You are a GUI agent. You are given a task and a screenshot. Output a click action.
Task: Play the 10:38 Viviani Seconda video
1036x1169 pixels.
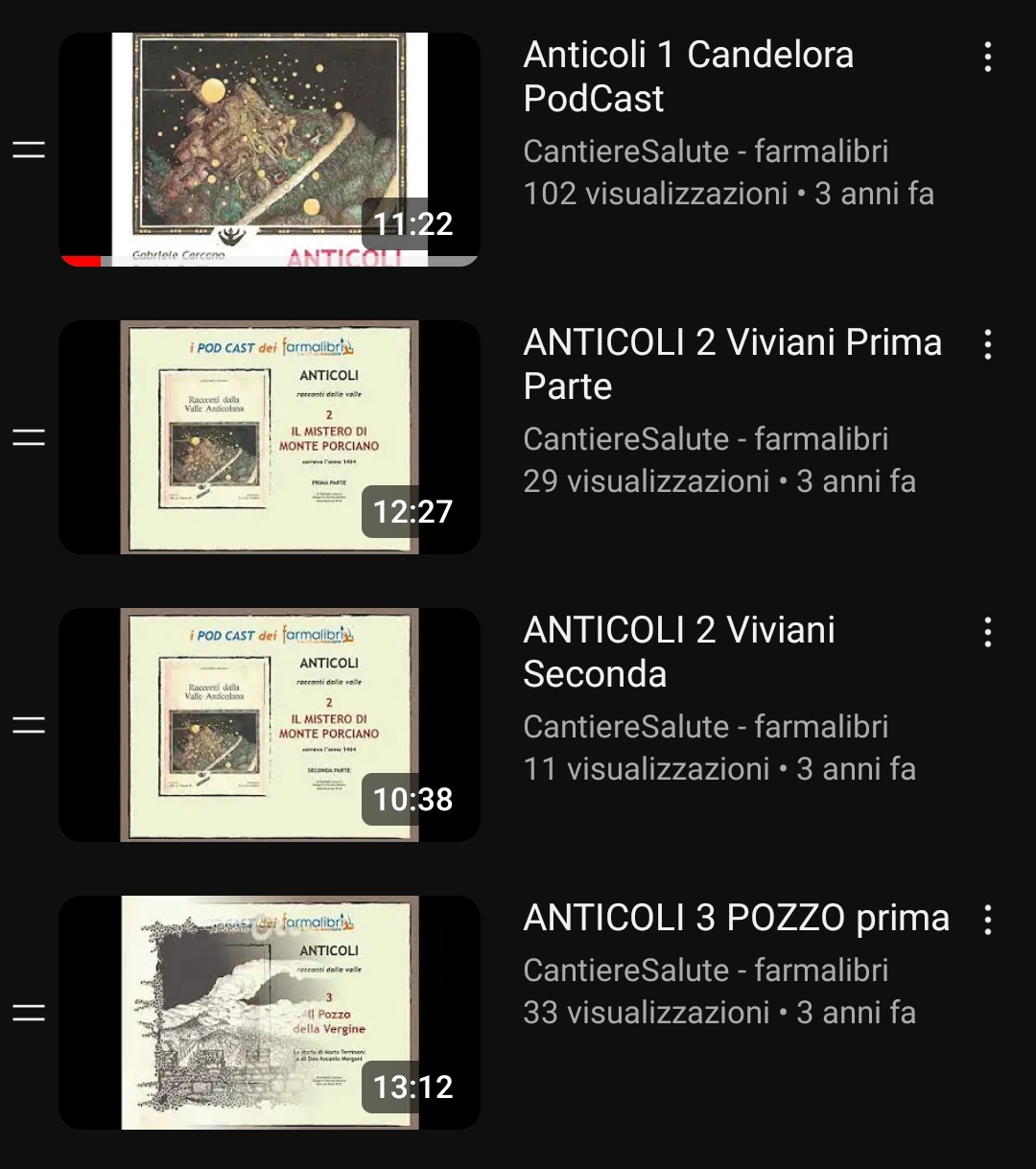270,725
